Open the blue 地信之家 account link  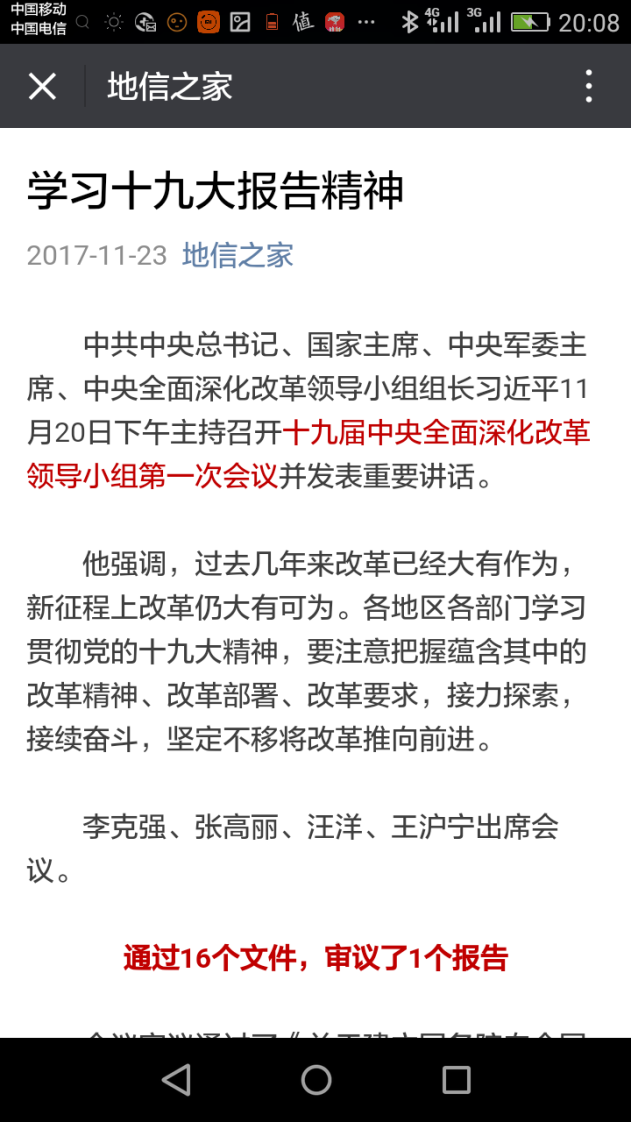point(238,255)
